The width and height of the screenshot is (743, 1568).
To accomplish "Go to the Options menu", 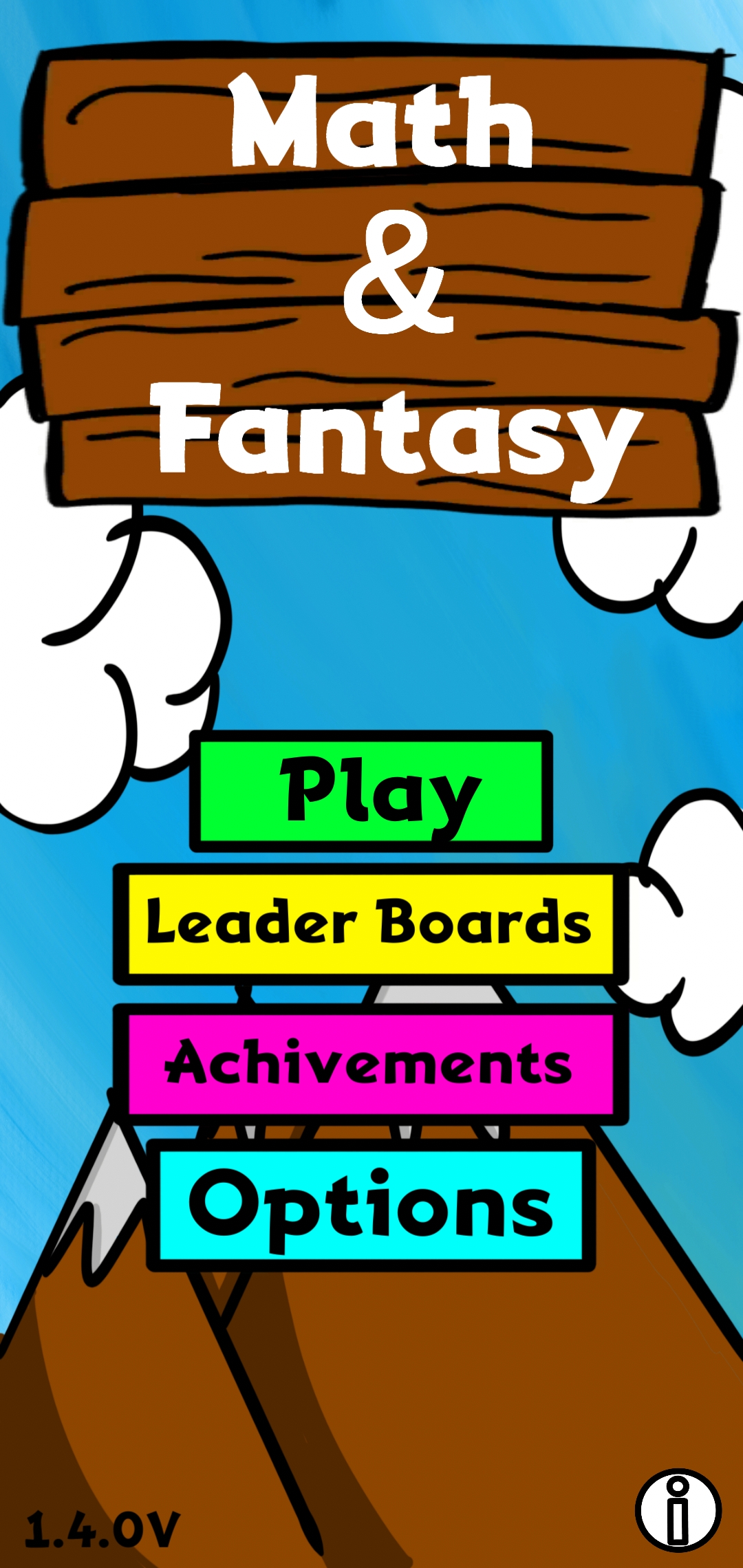I will [371, 1206].
